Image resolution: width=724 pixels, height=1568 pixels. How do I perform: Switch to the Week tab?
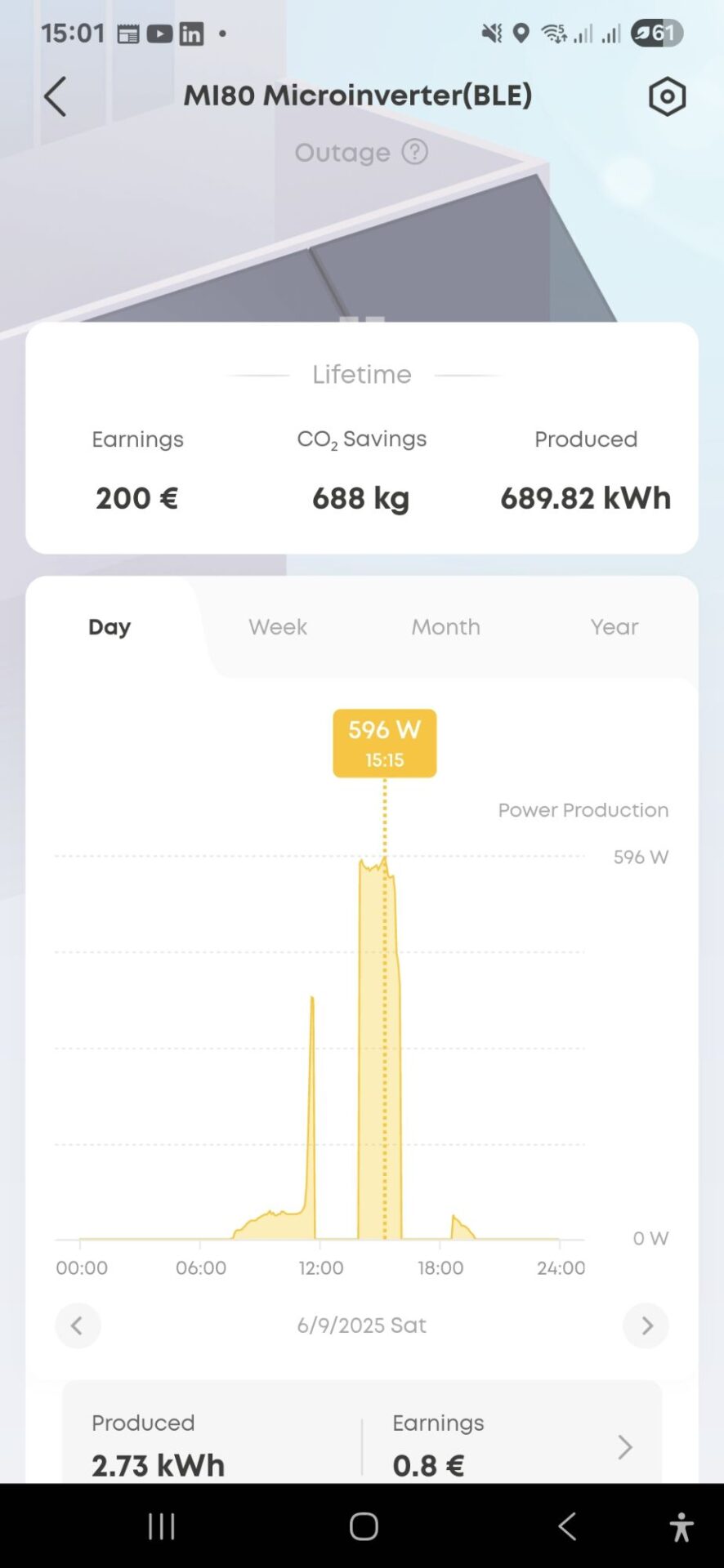pyautogui.click(x=278, y=627)
